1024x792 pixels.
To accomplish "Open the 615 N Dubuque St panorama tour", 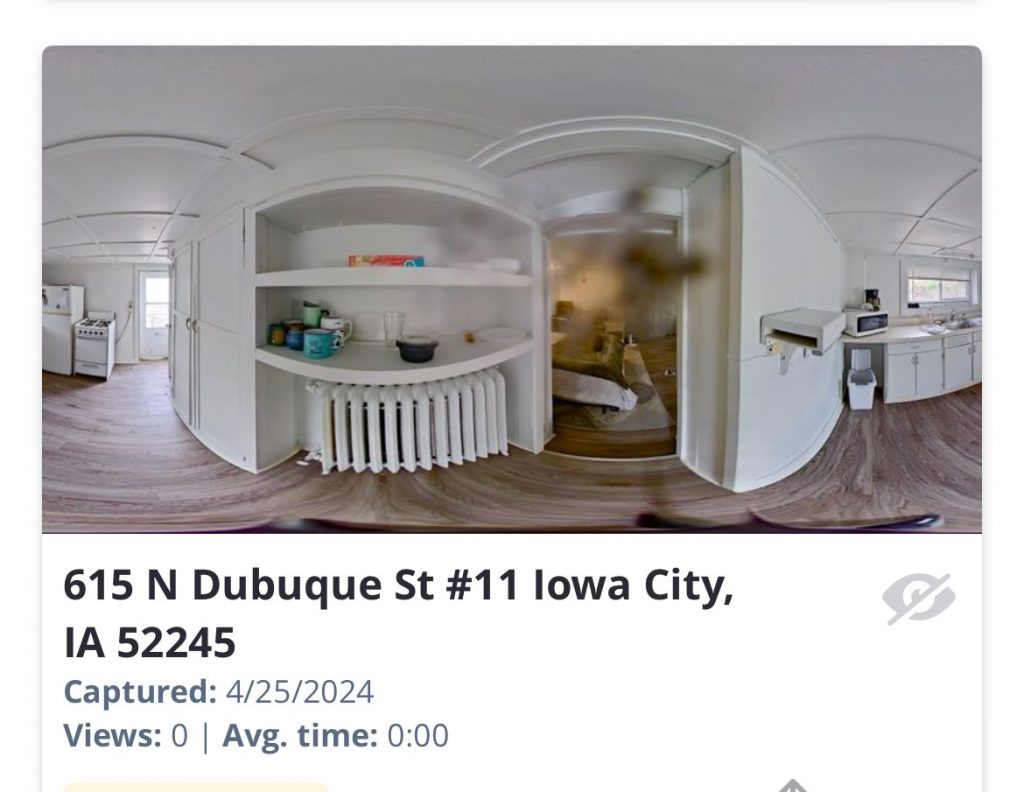I will [511, 290].
